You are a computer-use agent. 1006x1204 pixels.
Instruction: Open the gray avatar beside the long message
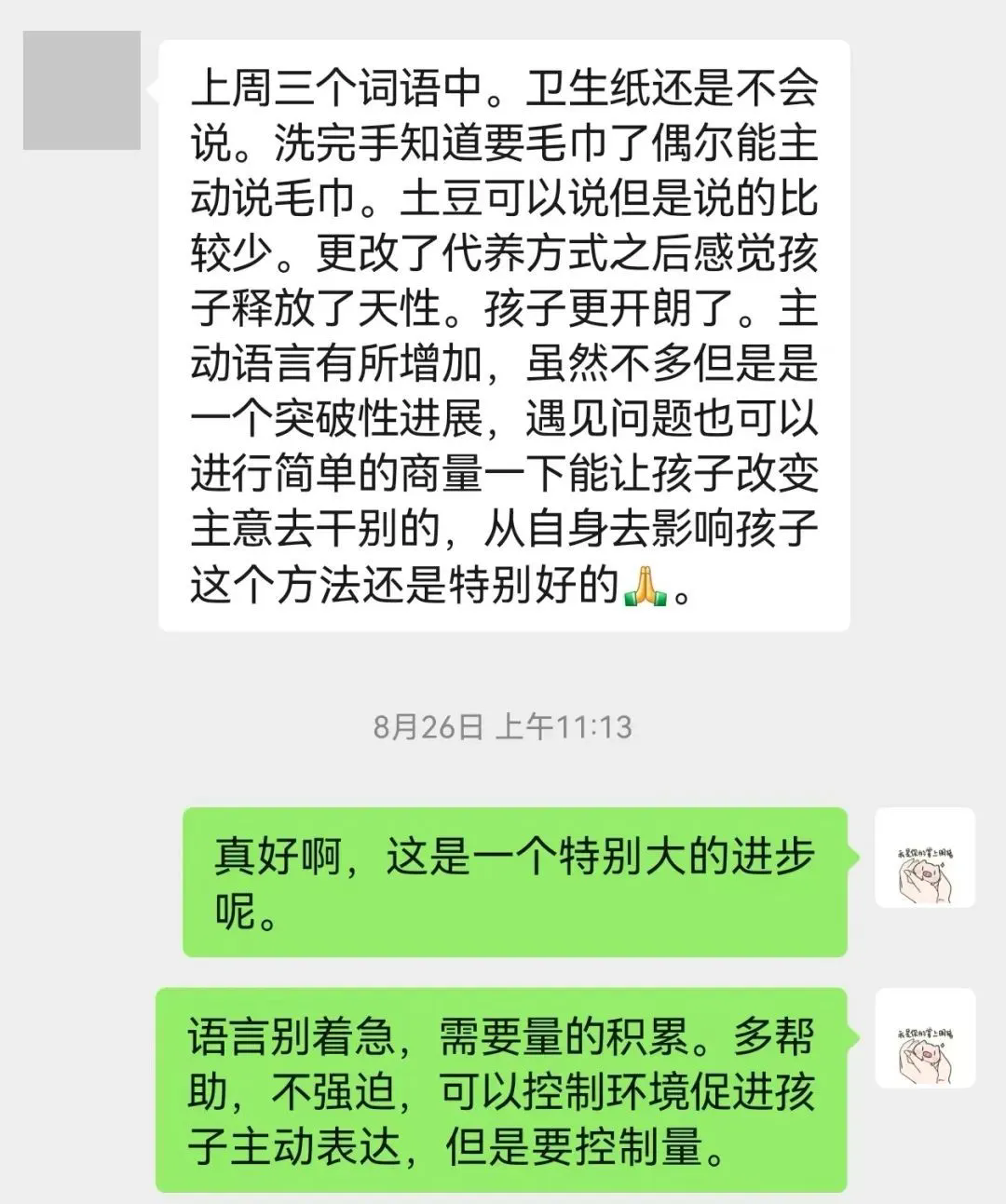pyautogui.click(x=82, y=90)
